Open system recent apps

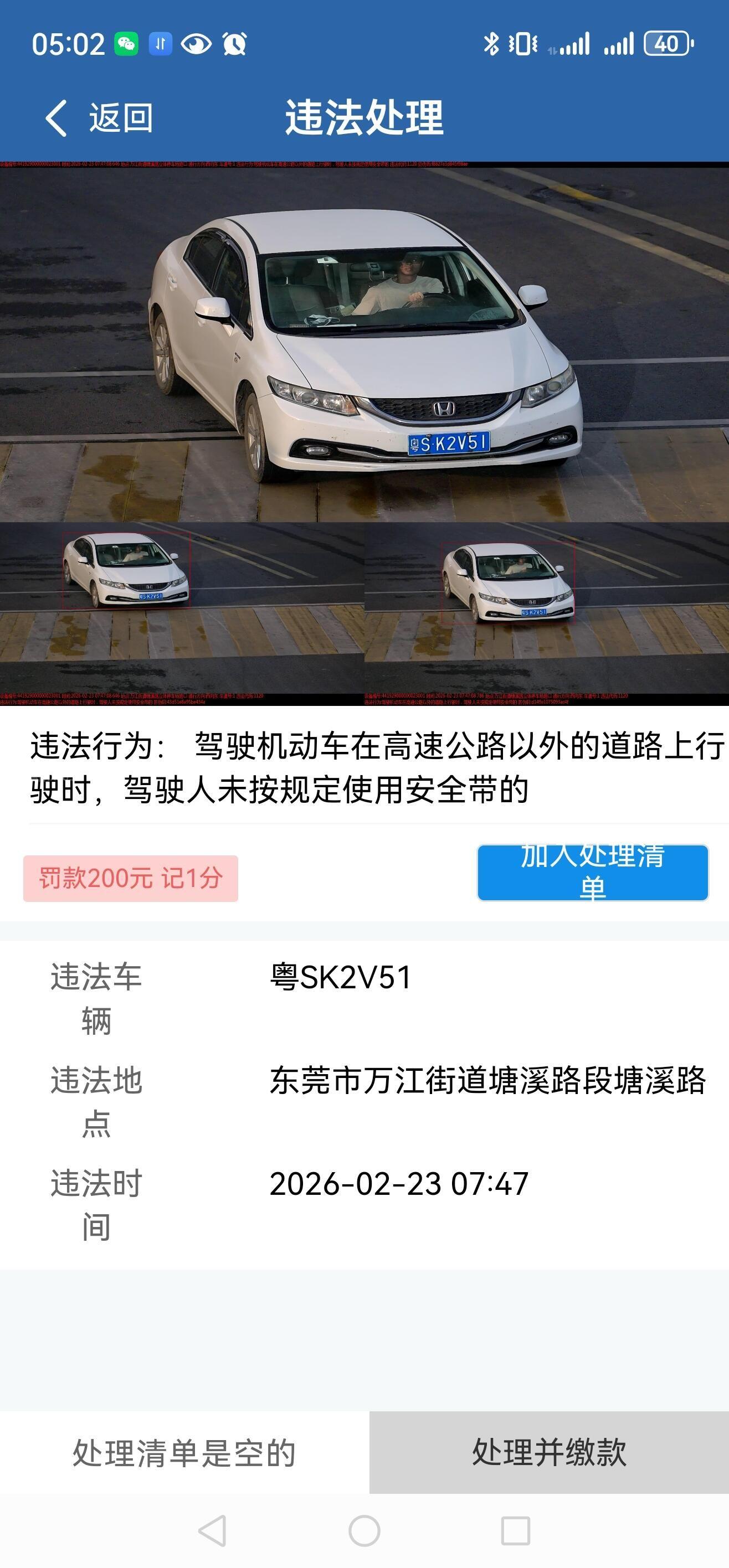[515, 1531]
